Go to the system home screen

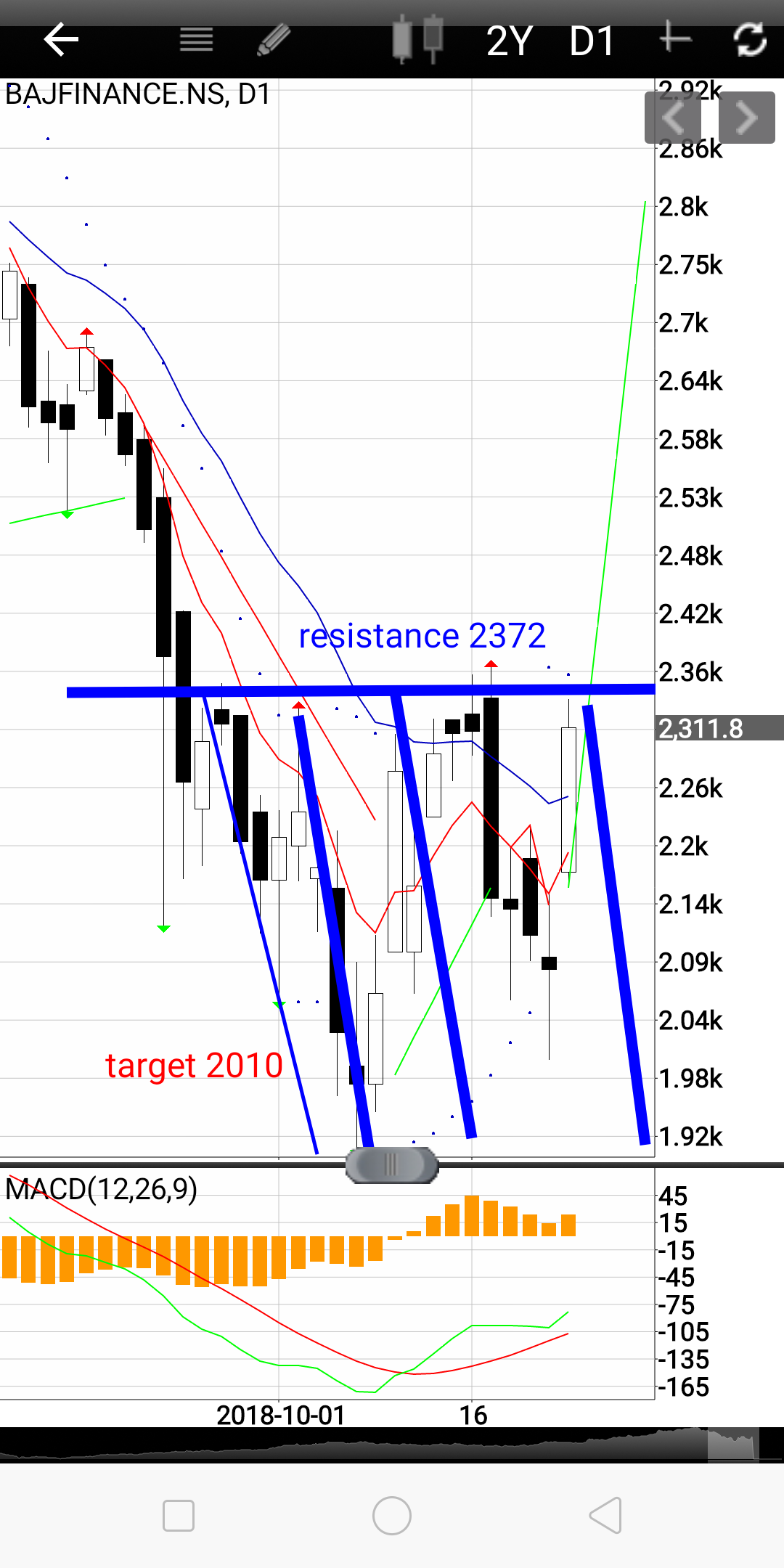coord(392,1516)
